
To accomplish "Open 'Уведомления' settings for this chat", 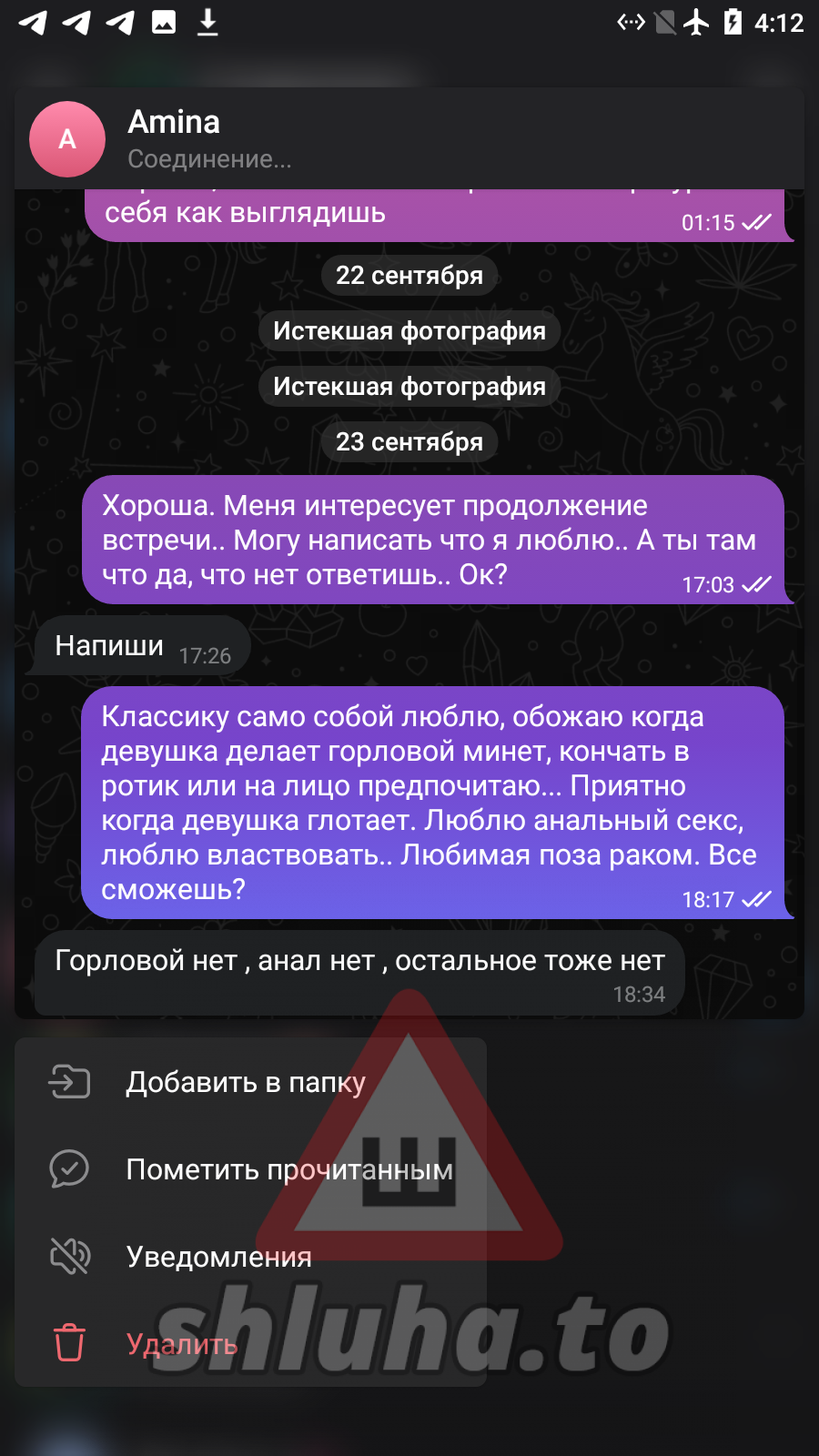I will tap(218, 1257).
